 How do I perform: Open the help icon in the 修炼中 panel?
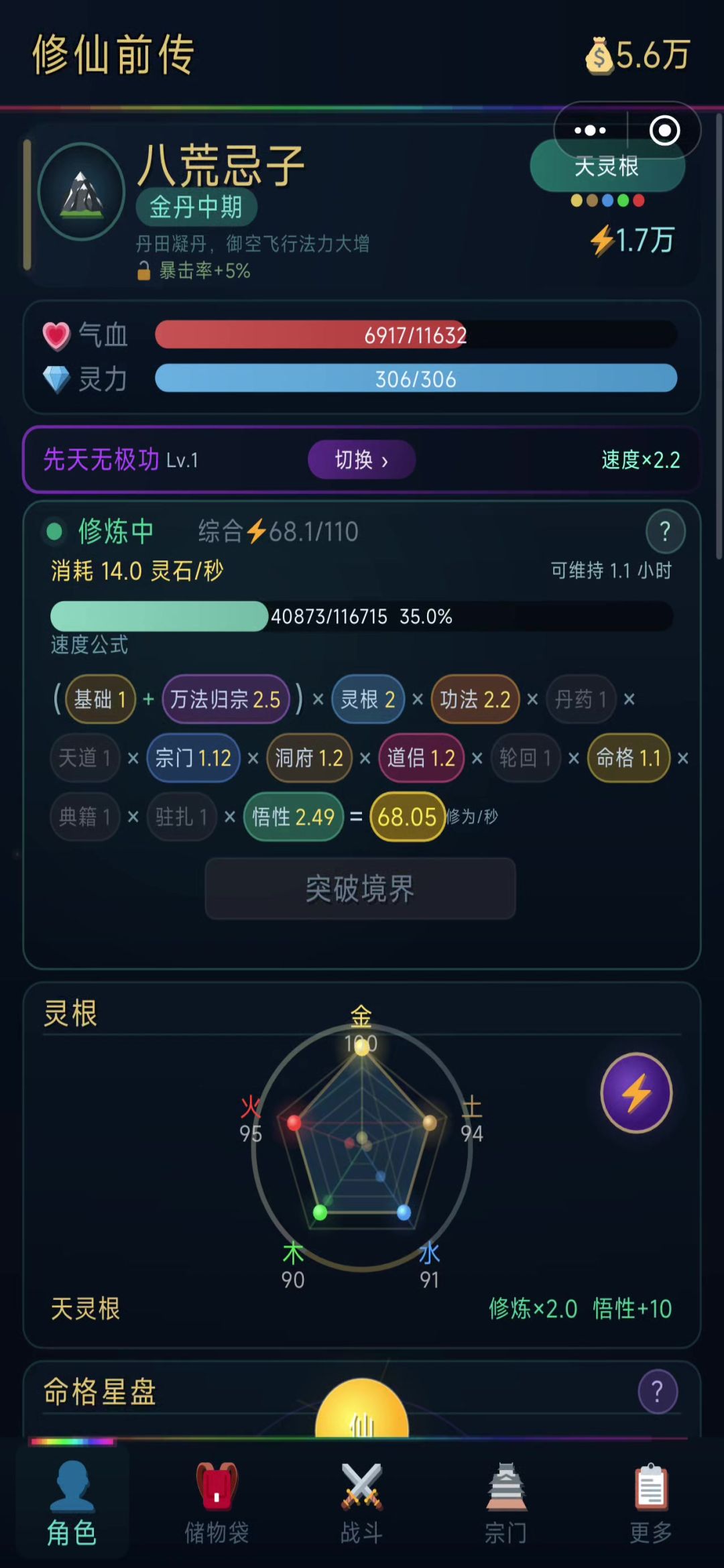pyautogui.click(x=665, y=532)
